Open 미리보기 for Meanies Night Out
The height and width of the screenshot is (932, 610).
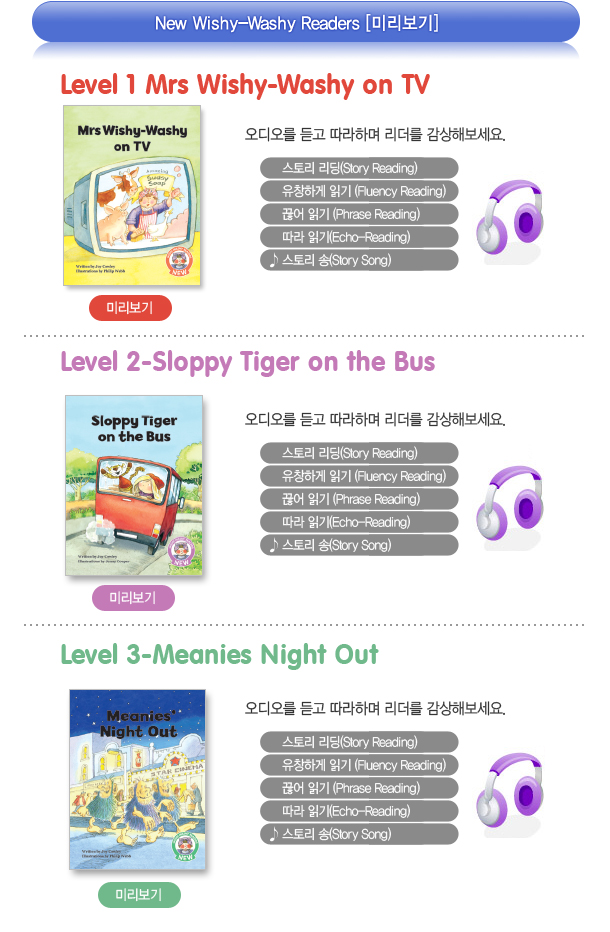[x=139, y=895]
